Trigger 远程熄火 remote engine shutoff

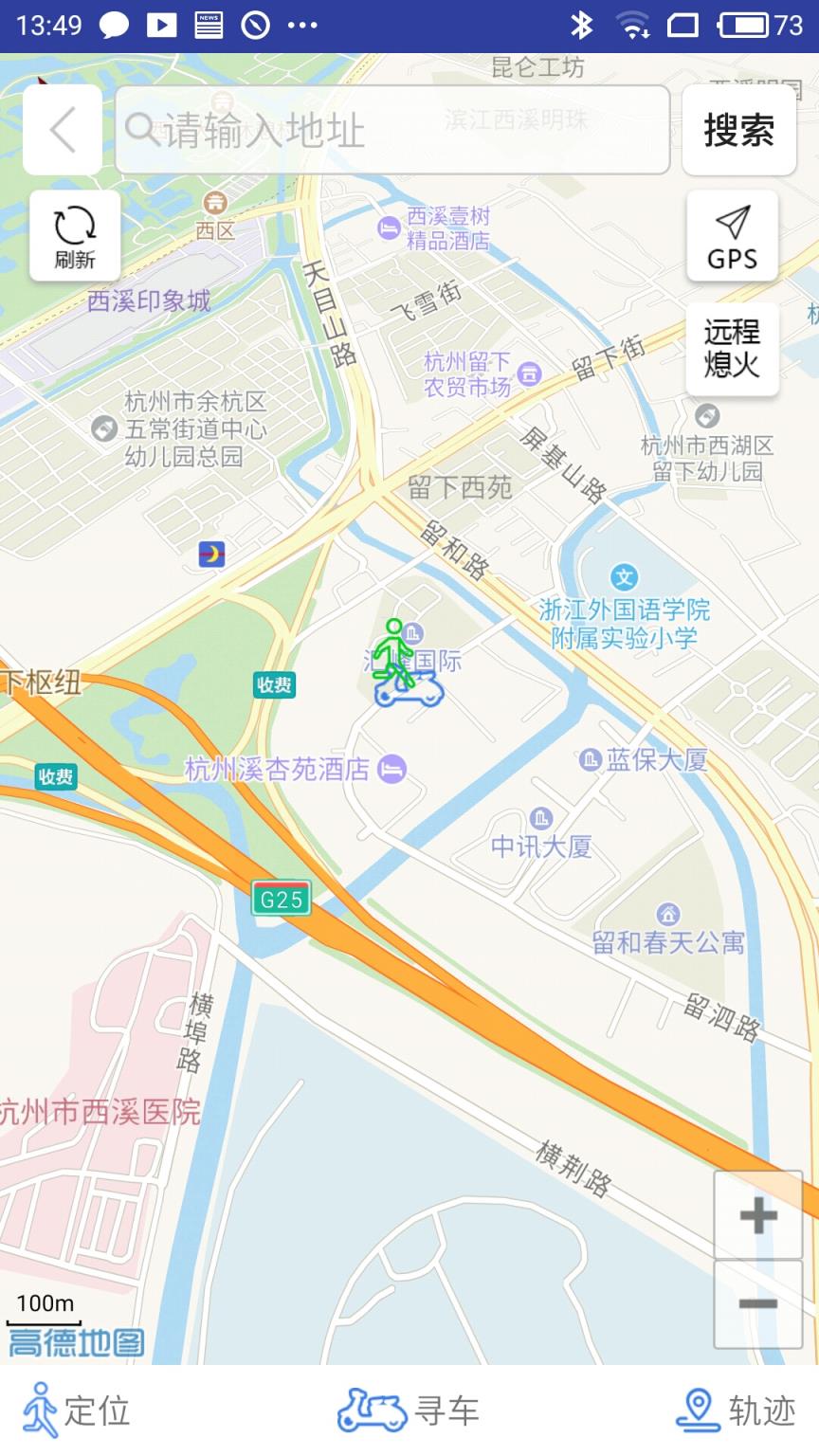(732, 349)
